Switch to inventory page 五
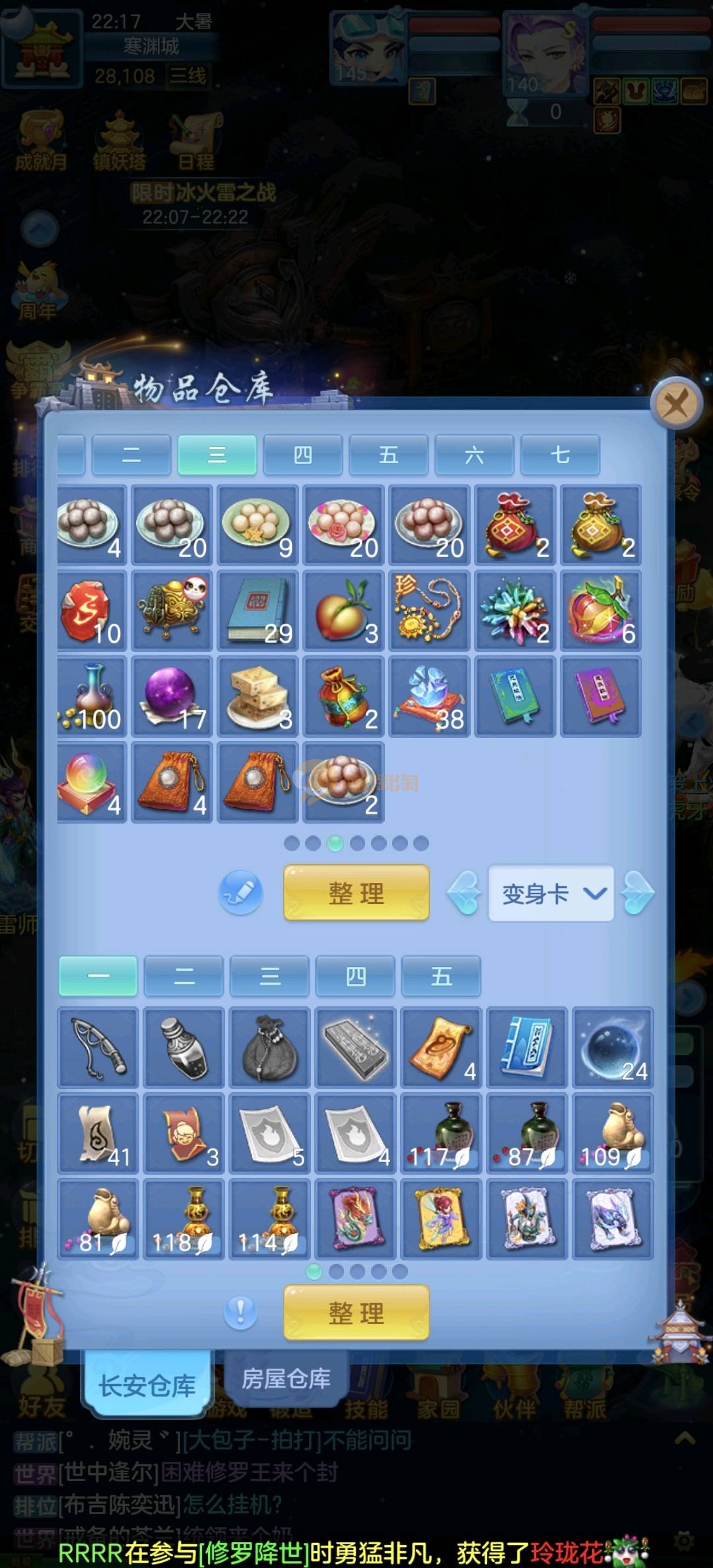The width and height of the screenshot is (713, 1568). click(x=441, y=976)
